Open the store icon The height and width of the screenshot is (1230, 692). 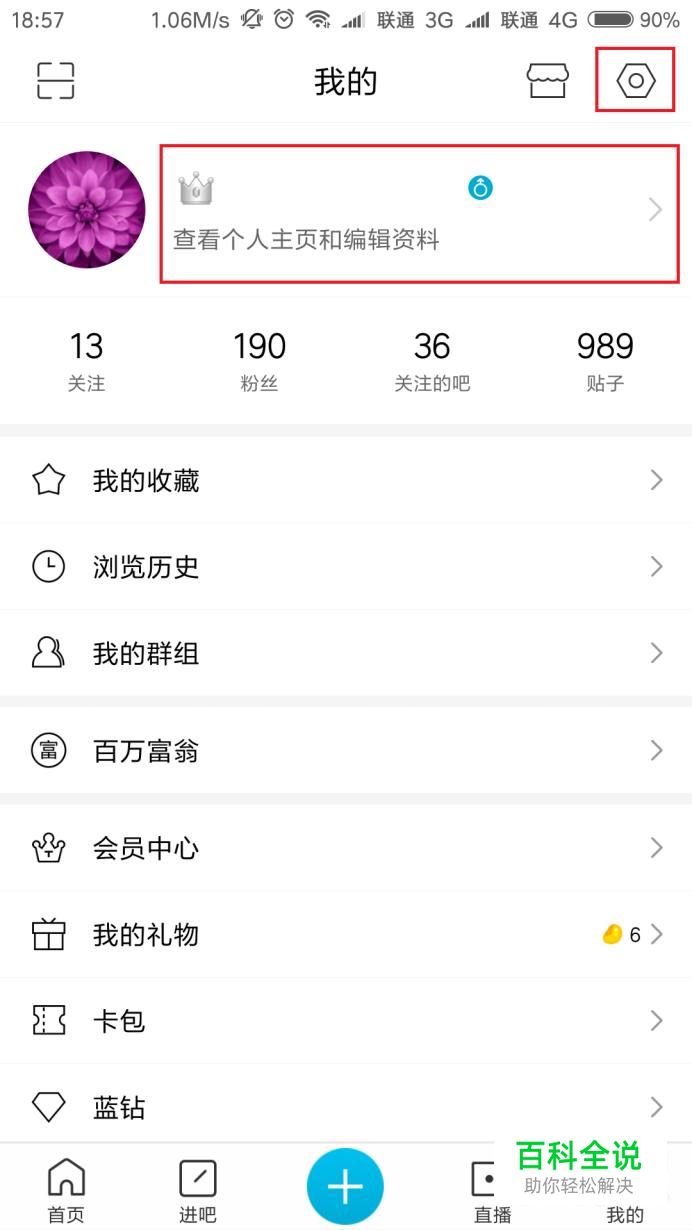coord(547,81)
